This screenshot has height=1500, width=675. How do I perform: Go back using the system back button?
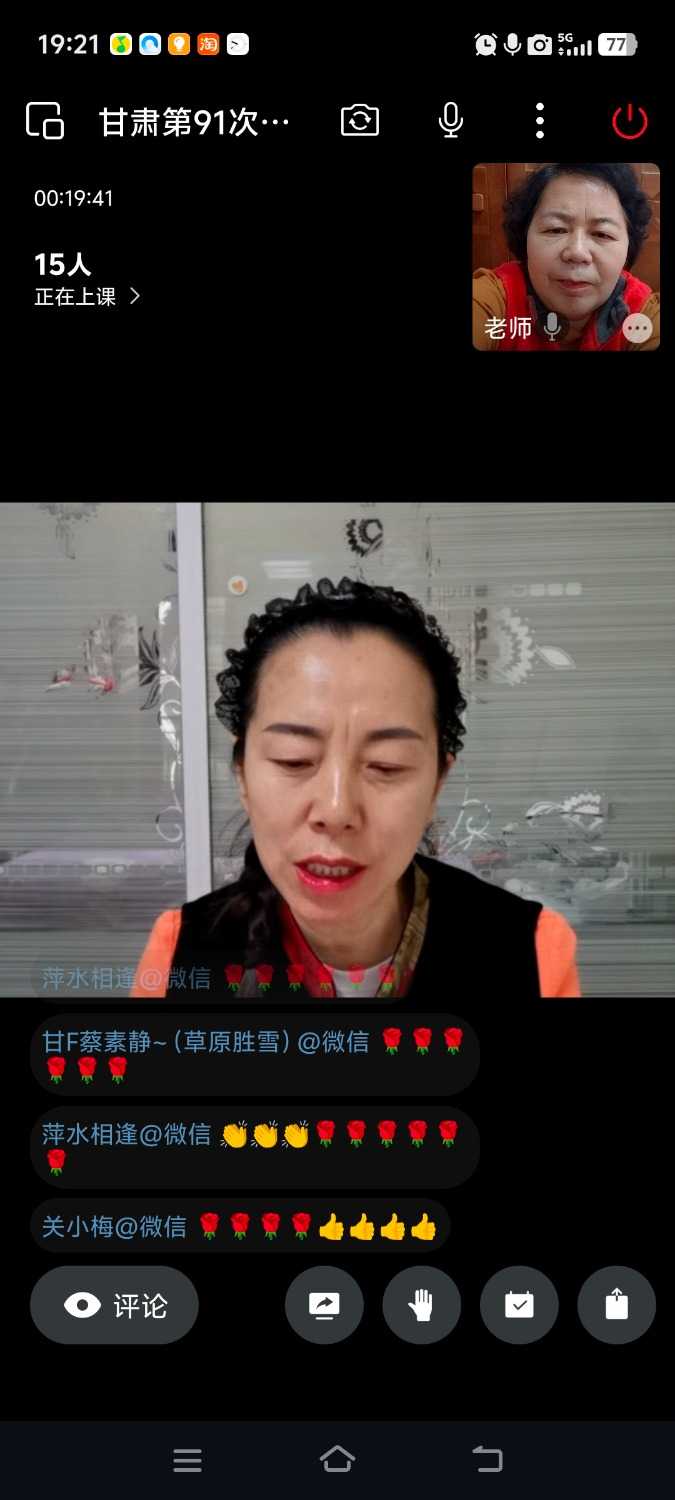488,1460
